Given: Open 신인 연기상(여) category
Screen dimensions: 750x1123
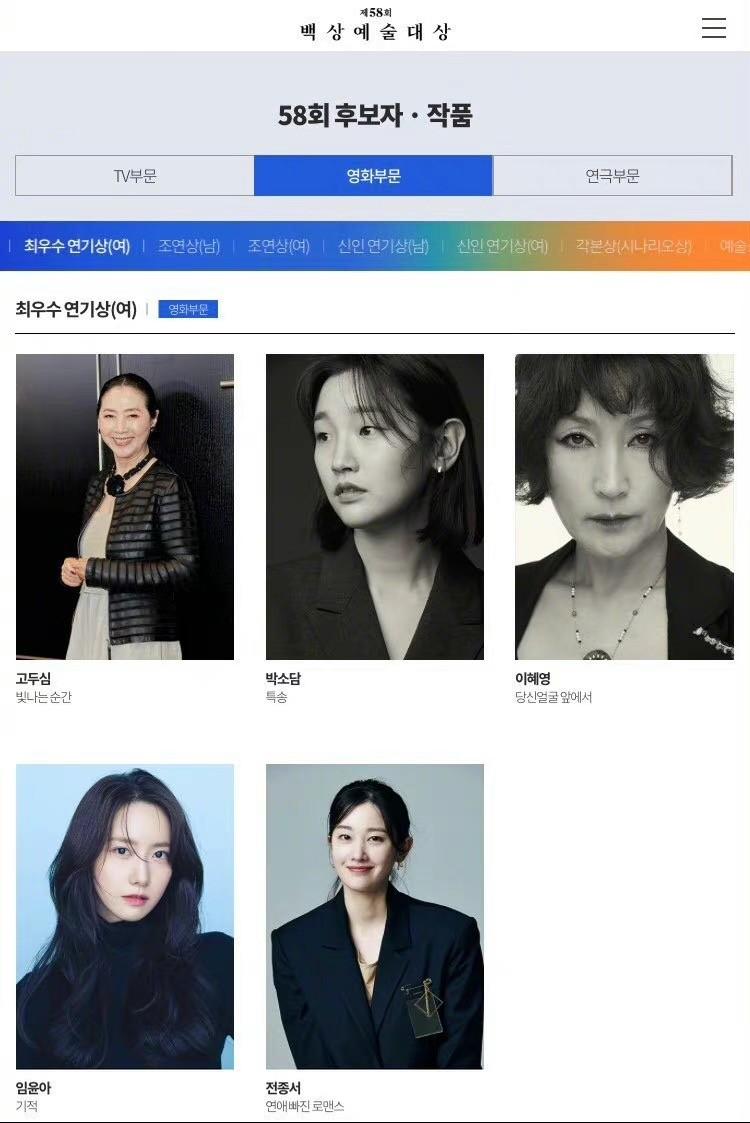Looking at the screenshot, I should point(502,246).
